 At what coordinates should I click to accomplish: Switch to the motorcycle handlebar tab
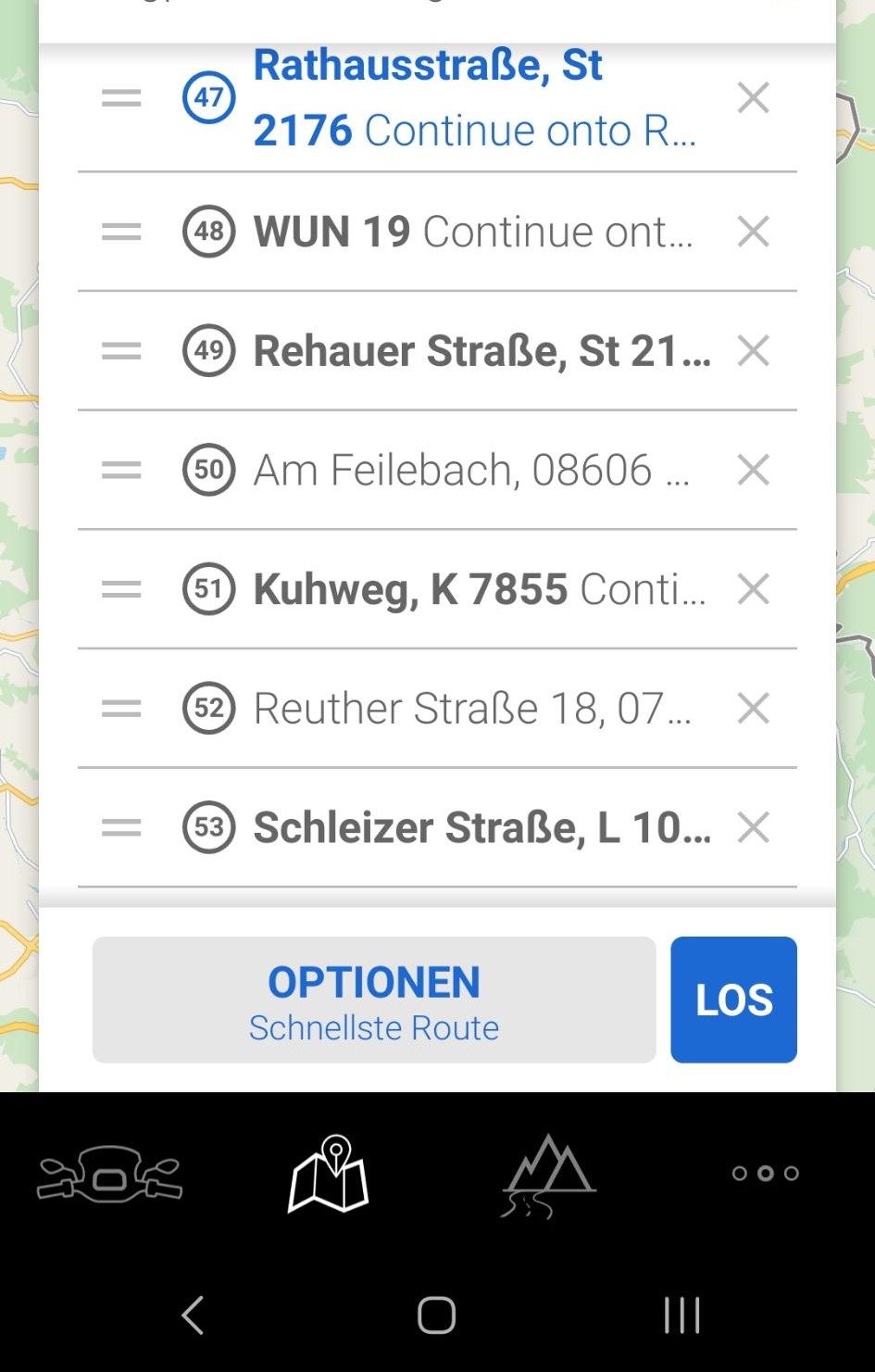pos(109,1174)
